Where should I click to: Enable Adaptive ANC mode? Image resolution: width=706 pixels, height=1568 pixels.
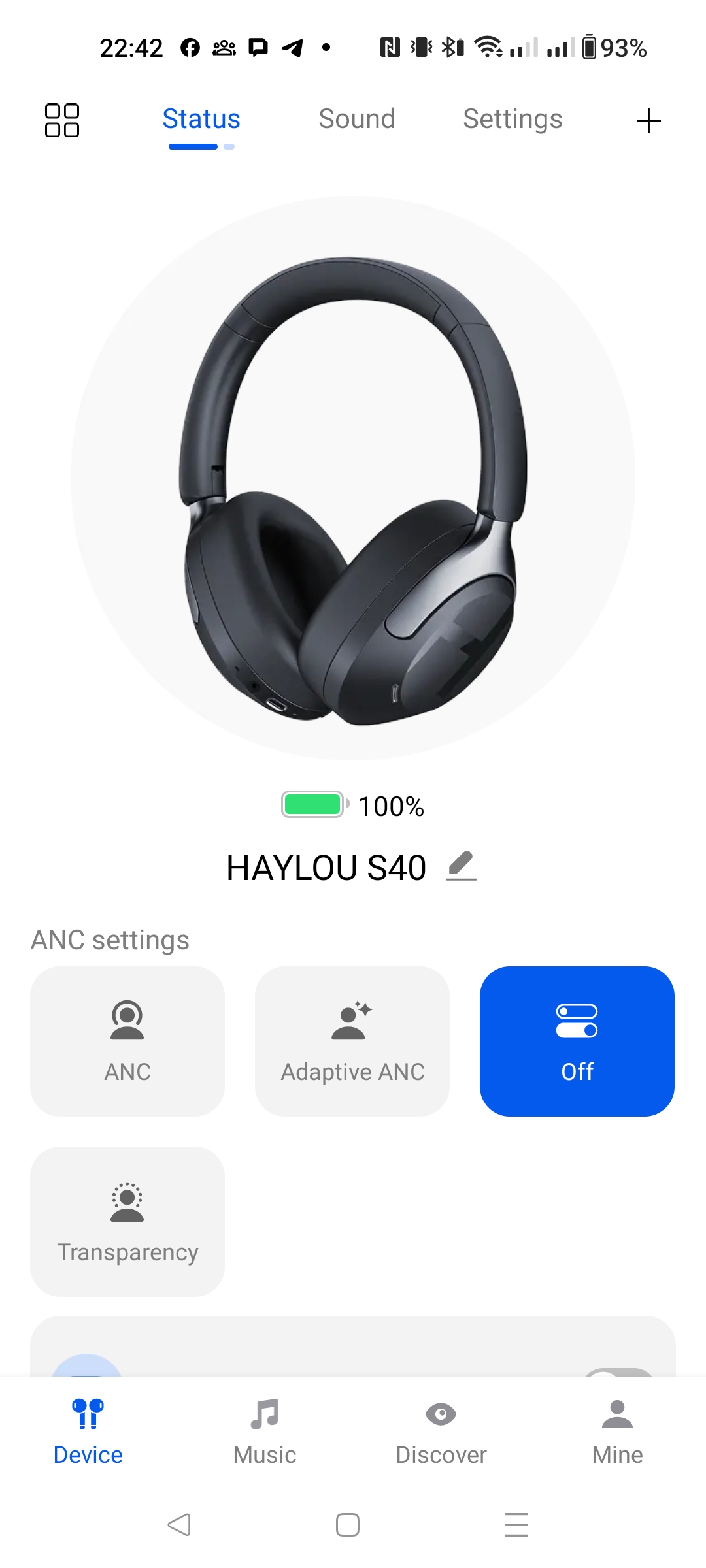[352, 1041]
